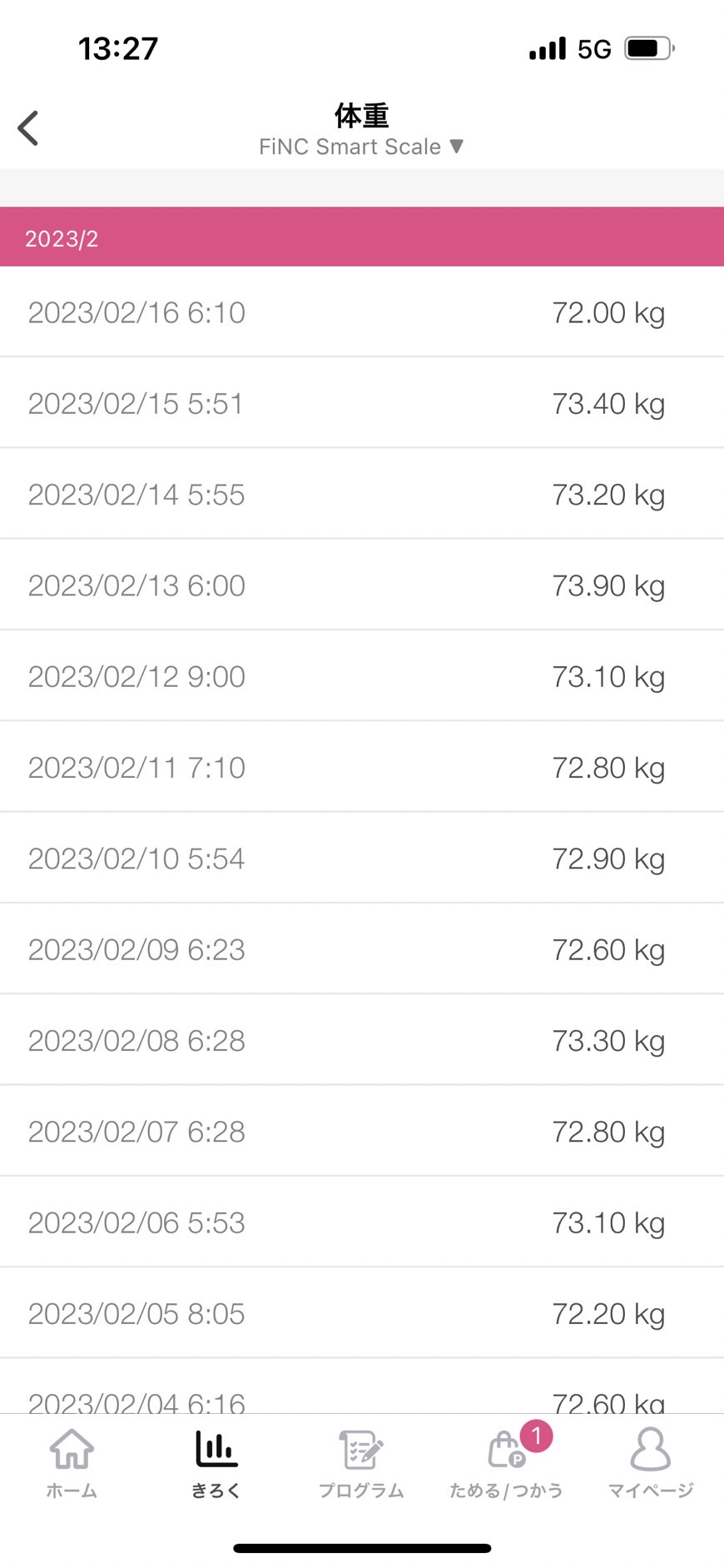Open the きろく tab
Viewport: 724px width, 1568px height.
(x=216, y=1463)
